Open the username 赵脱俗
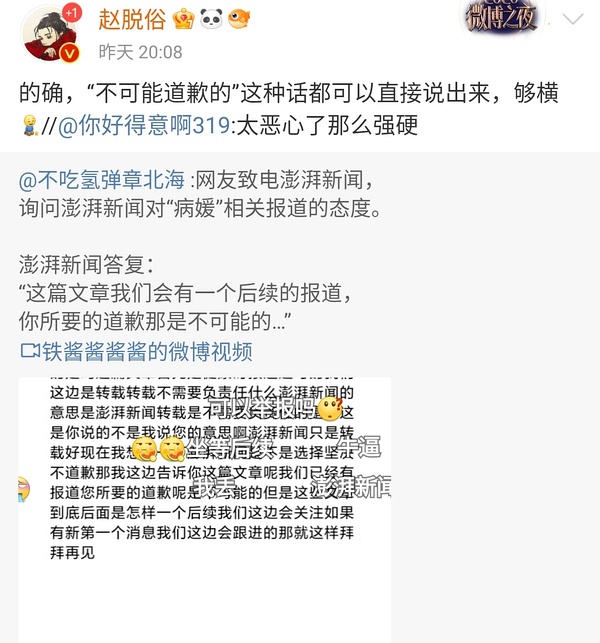The width and height of the screenshot is (600, 643). coord(133,18)
